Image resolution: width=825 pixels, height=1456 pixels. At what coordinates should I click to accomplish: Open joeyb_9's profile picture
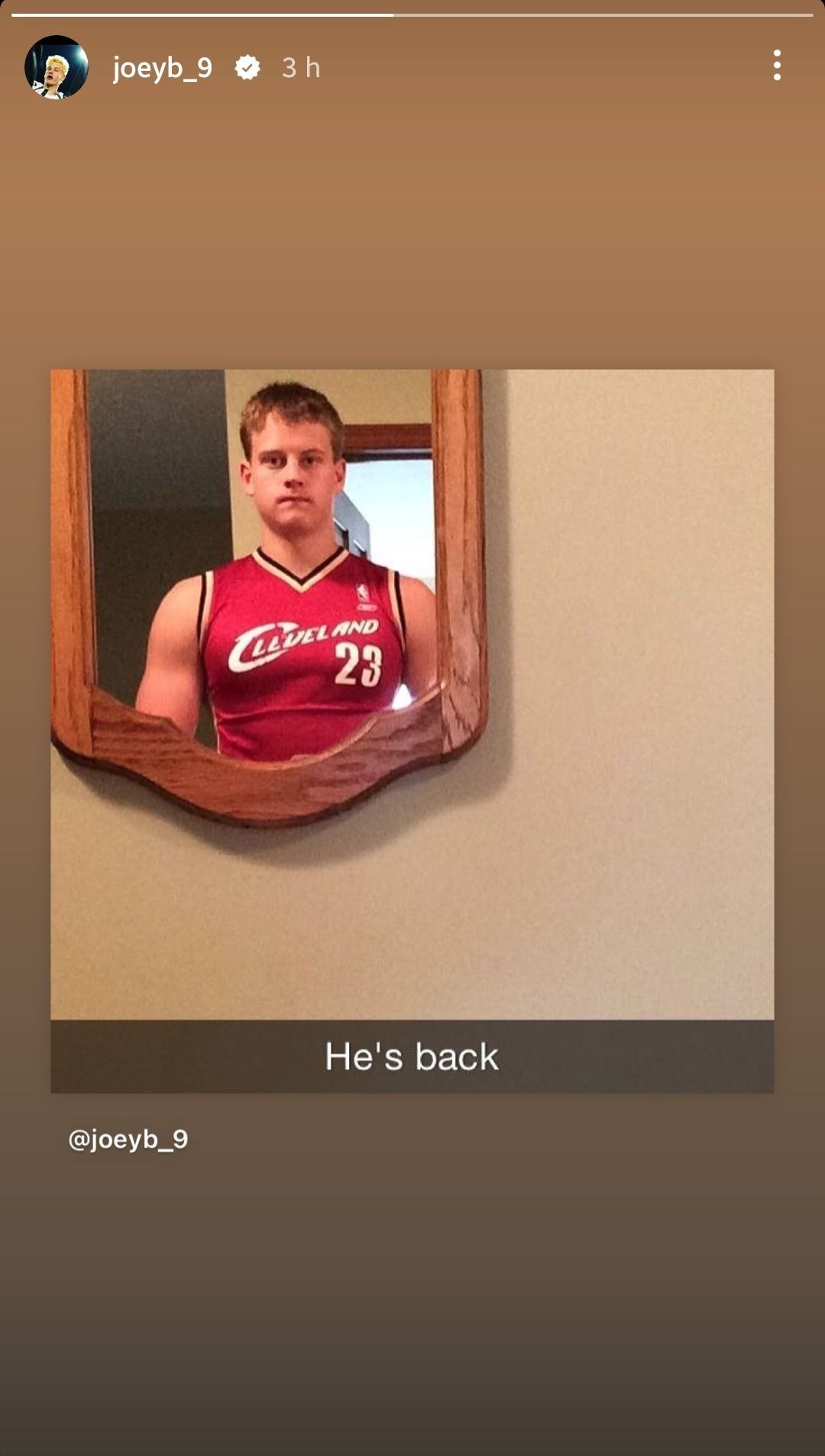click(57, 67)
